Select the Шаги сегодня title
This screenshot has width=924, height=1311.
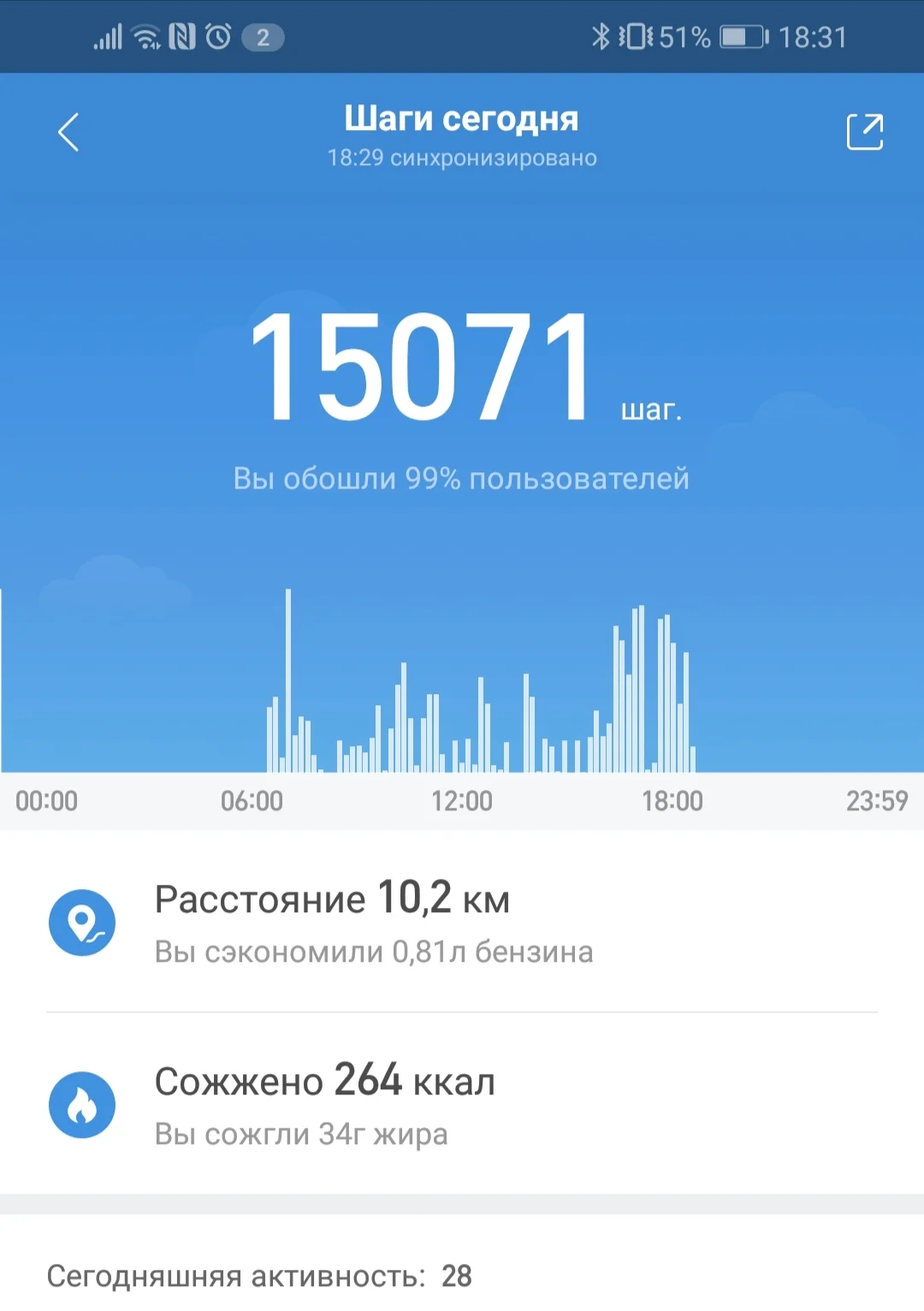coord(462,119)
